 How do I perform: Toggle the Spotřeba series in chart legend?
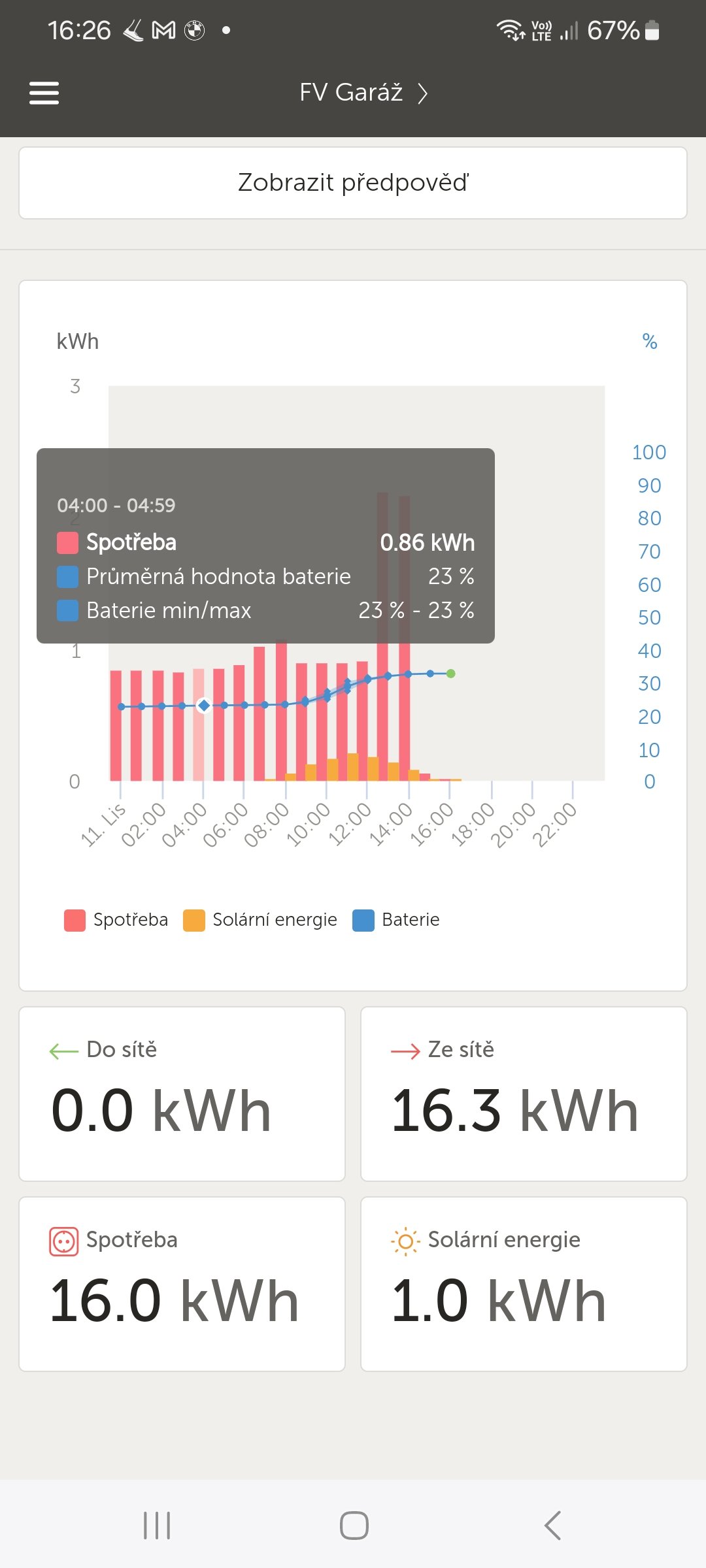pos(117,920)
